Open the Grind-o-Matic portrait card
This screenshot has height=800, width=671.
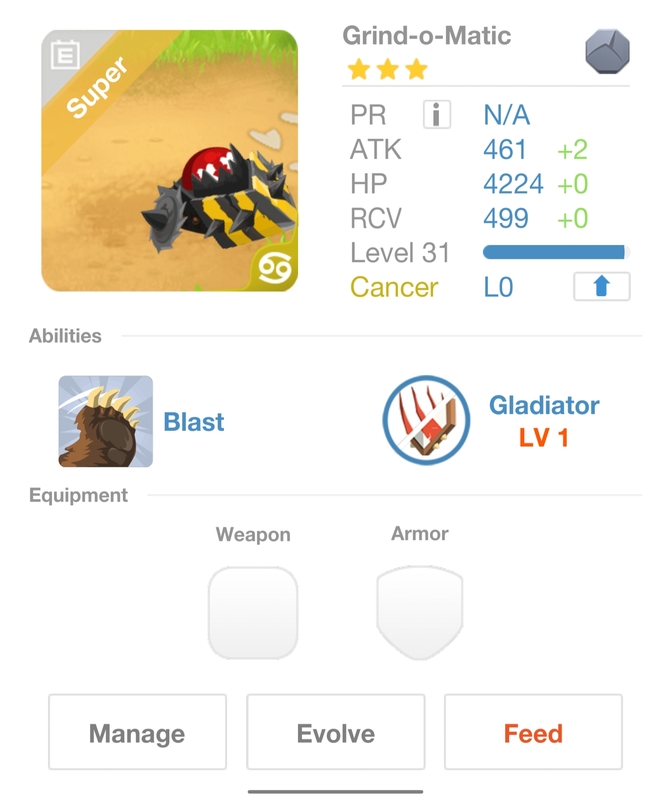170,161
